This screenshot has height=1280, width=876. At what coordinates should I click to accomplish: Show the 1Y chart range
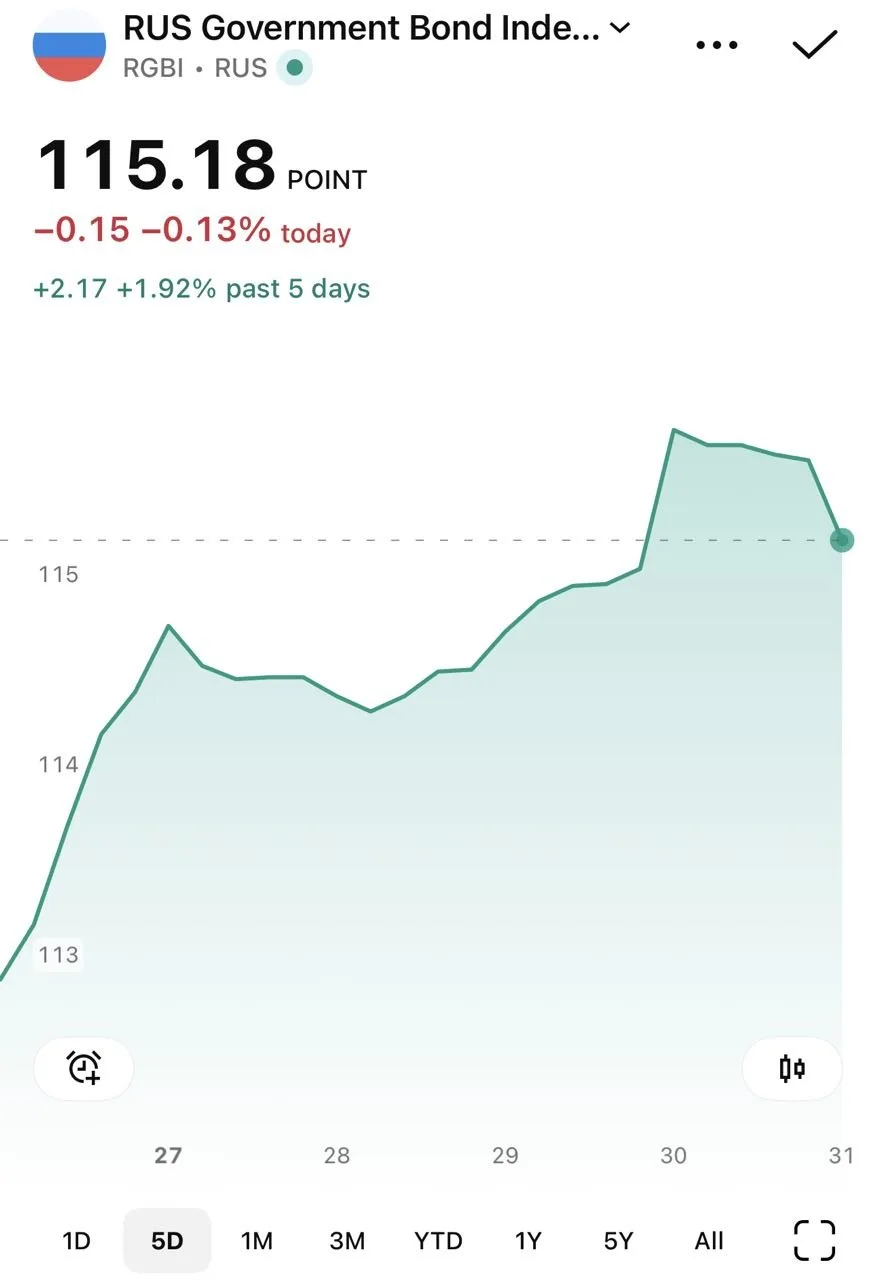coord(528,1241)
